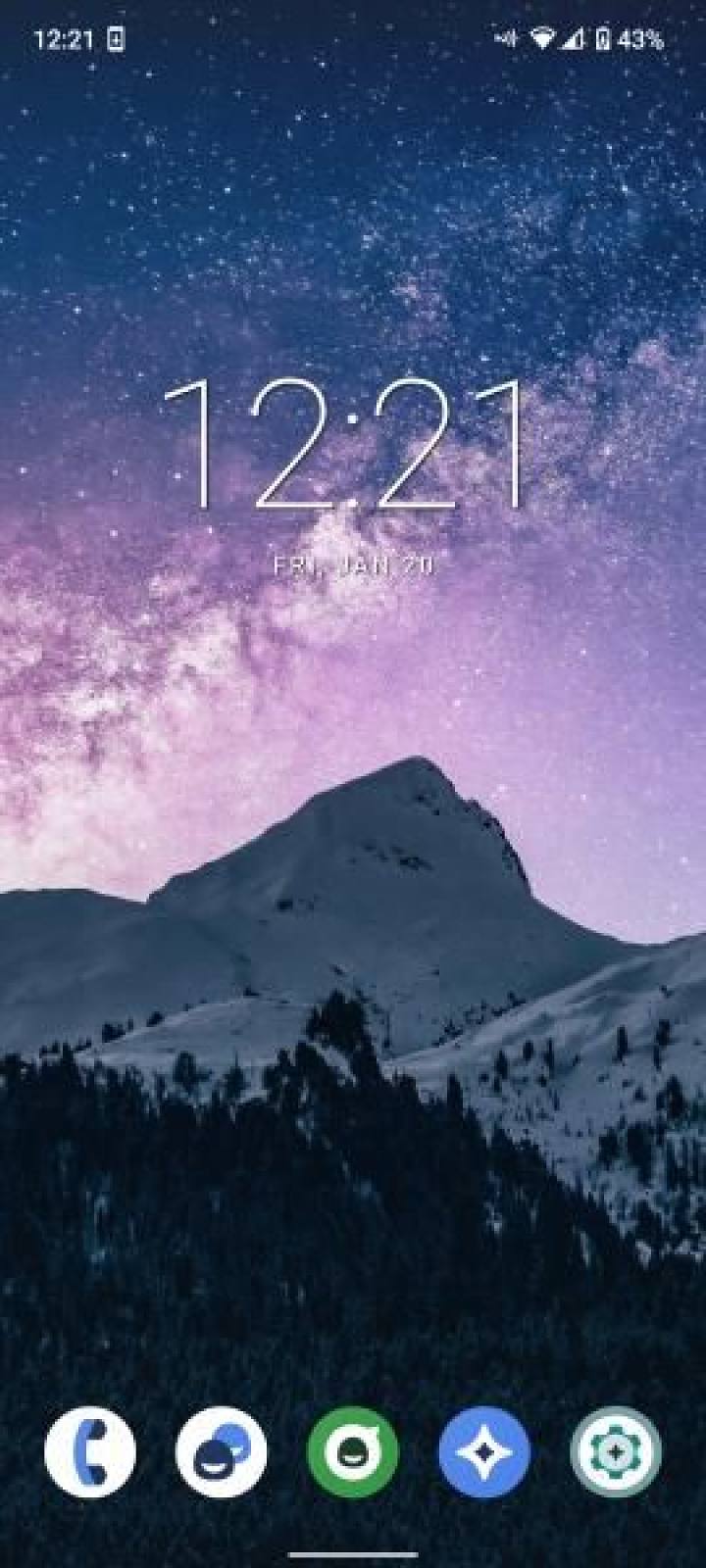Launch the blue four-point star app
Image resolution: width=706 pixels, height=1568 pixels.
pyautogui.click(x=484, y=1451)
